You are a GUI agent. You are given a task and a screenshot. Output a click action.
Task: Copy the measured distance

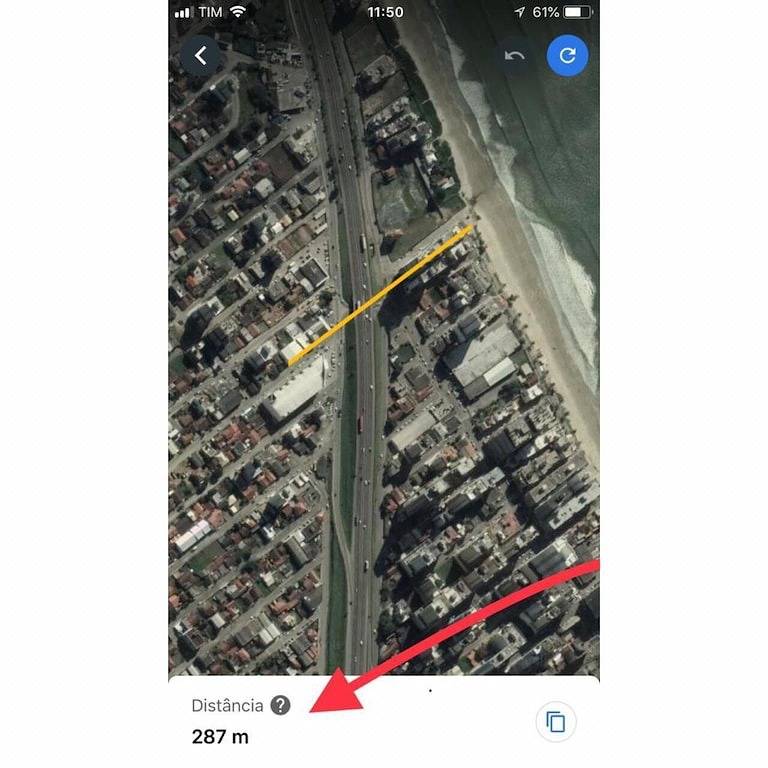[x=556, y=721]
